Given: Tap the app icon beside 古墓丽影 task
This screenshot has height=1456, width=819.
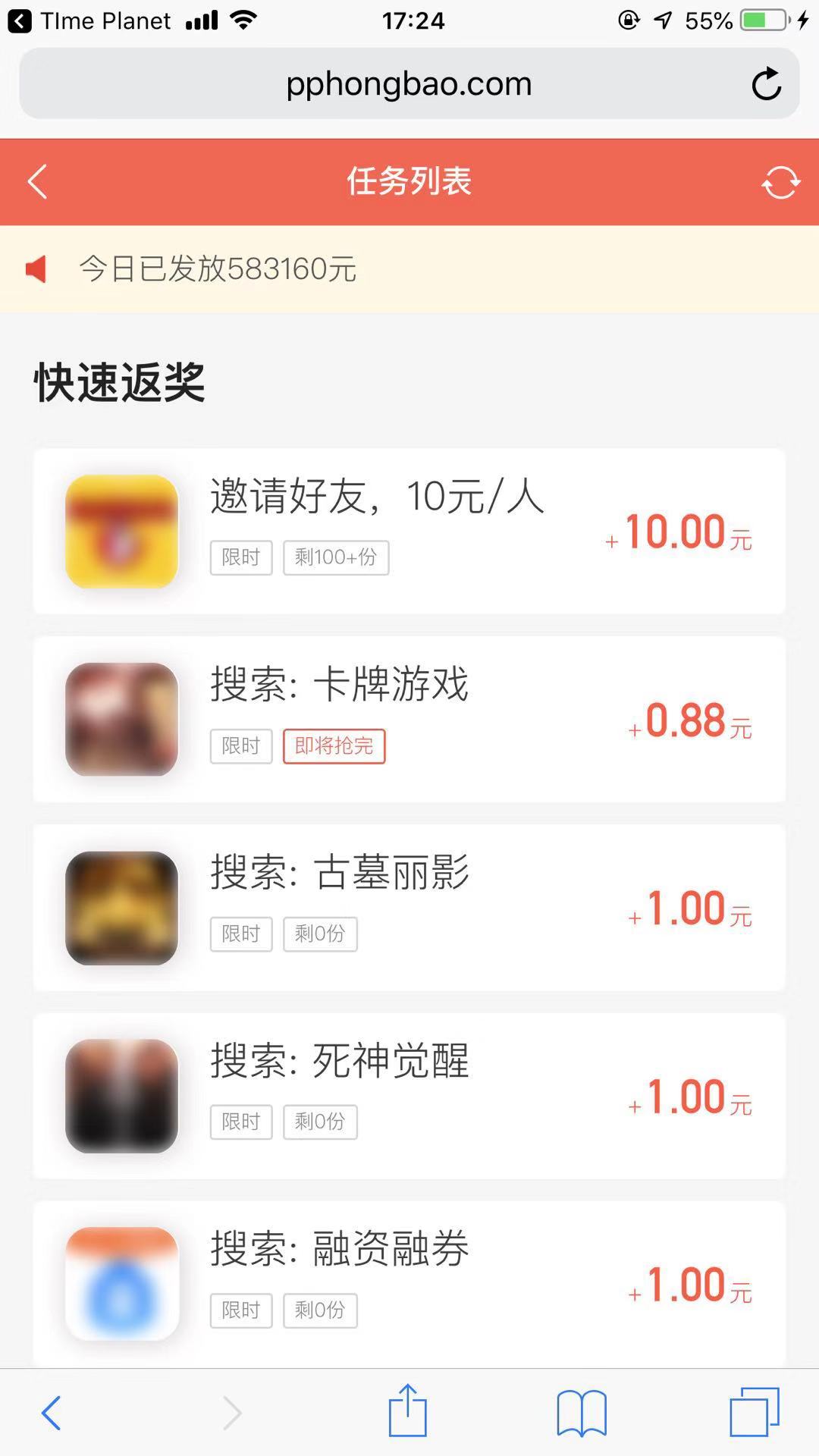Looking at the screenshot, I should [x=121, y=907].
